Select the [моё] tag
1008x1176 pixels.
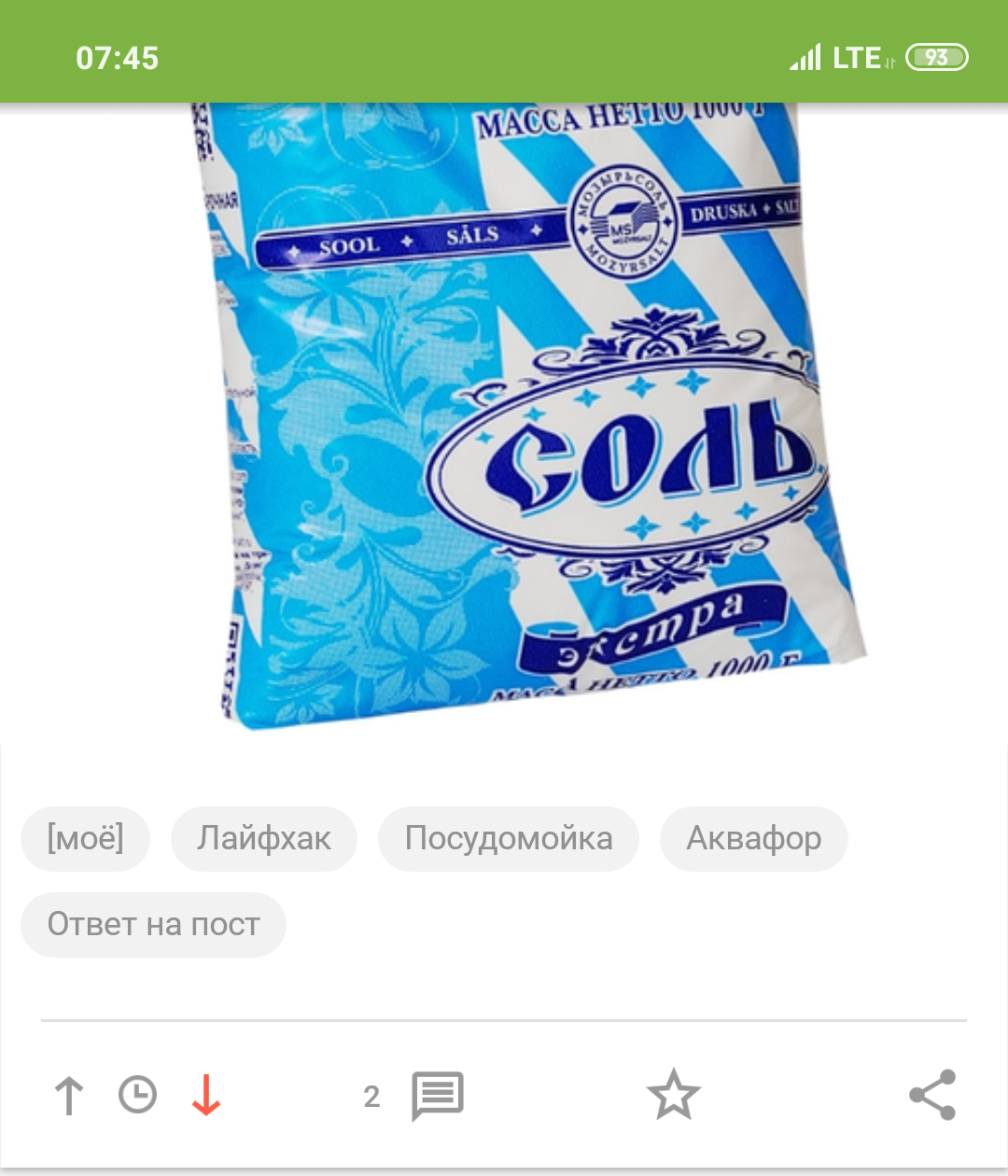85,838
